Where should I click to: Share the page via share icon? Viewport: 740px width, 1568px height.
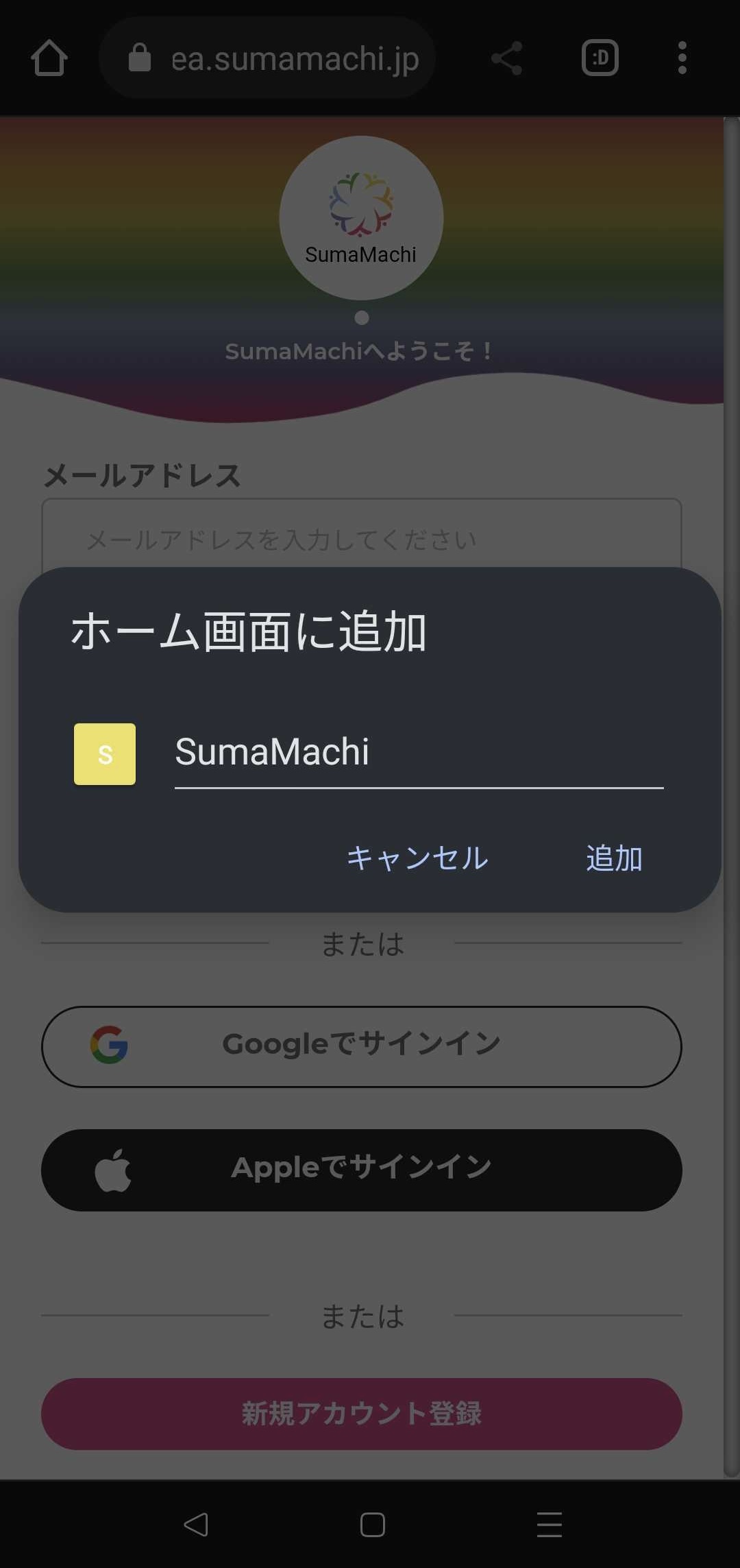coord(507,58)
